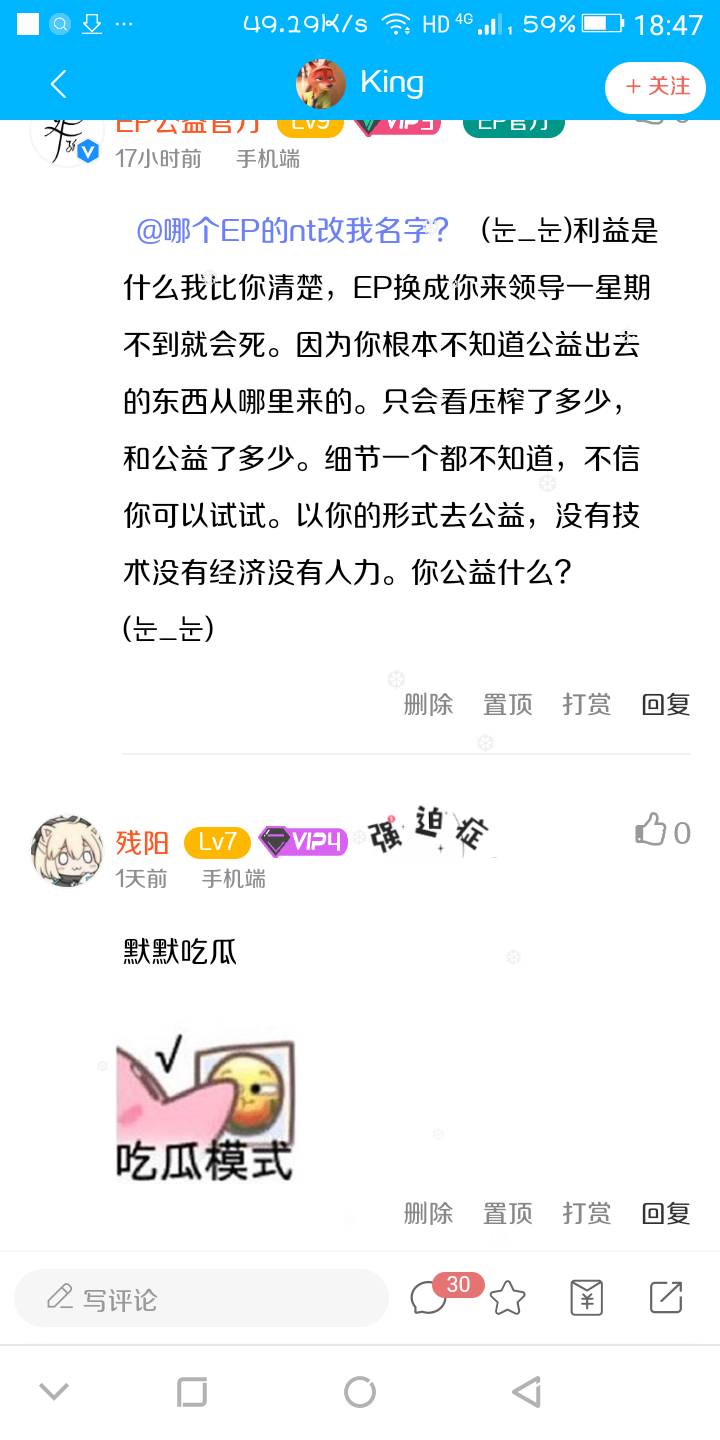Open the @哪个EP的nt改我名字？ mention link

click(x=293, y=231)
